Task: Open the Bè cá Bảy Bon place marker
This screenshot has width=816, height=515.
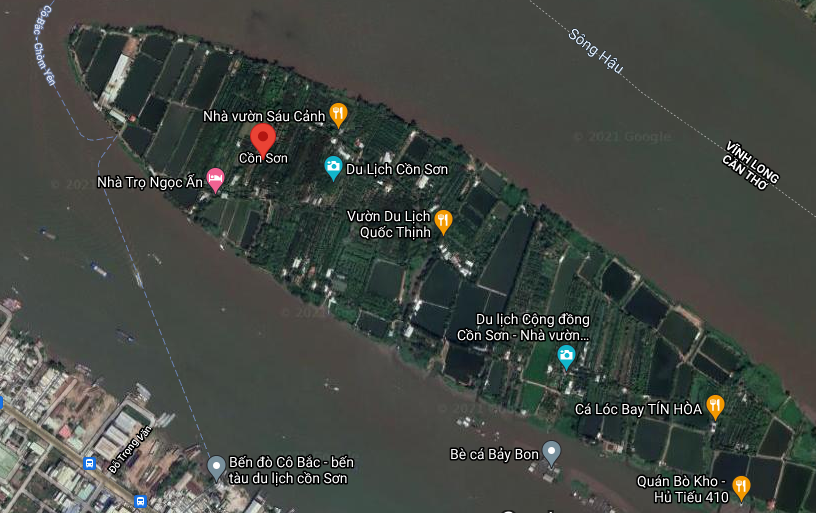Action: [x=551, y=452]
